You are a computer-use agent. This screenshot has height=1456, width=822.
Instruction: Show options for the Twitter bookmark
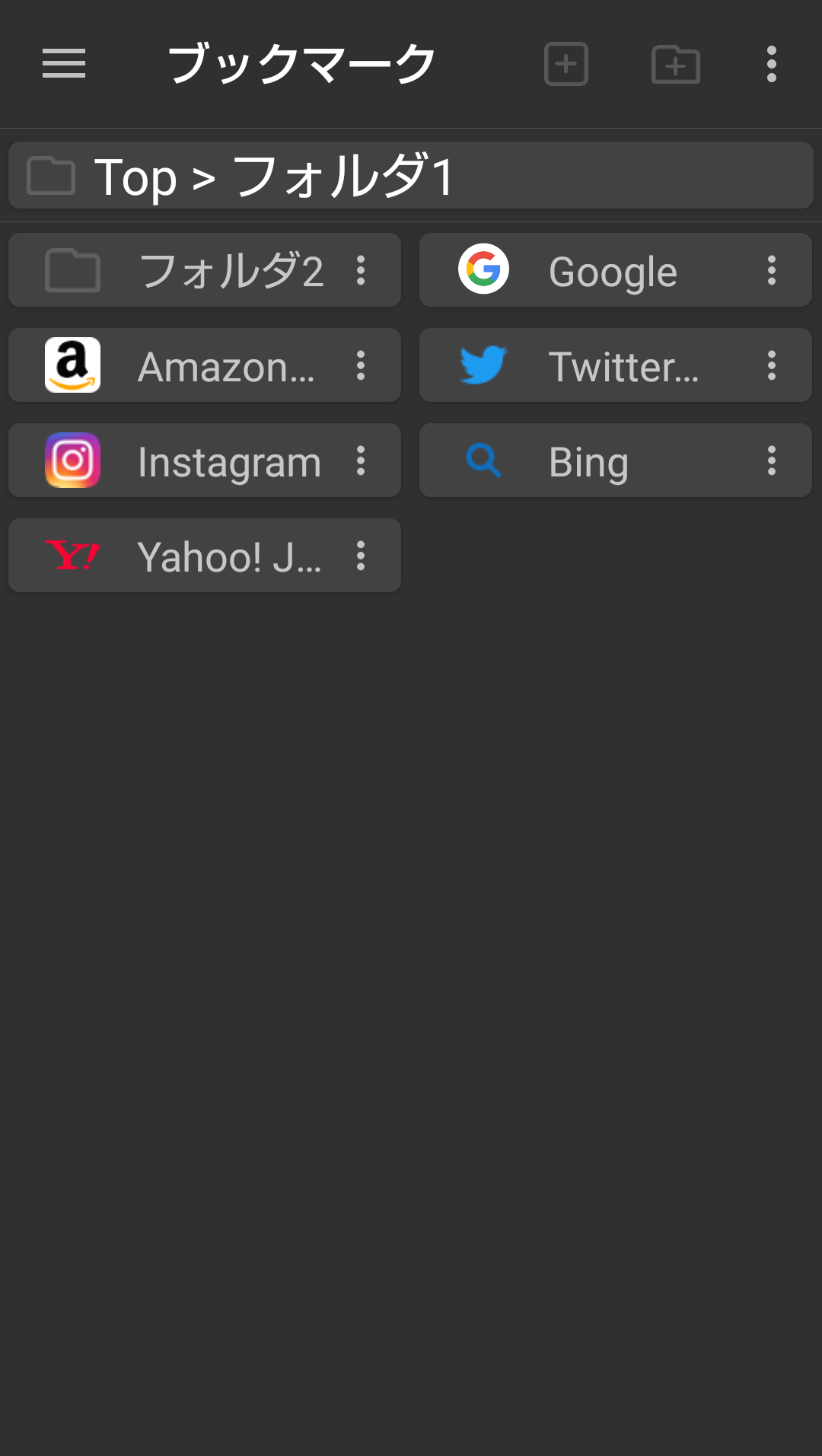[x=772, y=365]
